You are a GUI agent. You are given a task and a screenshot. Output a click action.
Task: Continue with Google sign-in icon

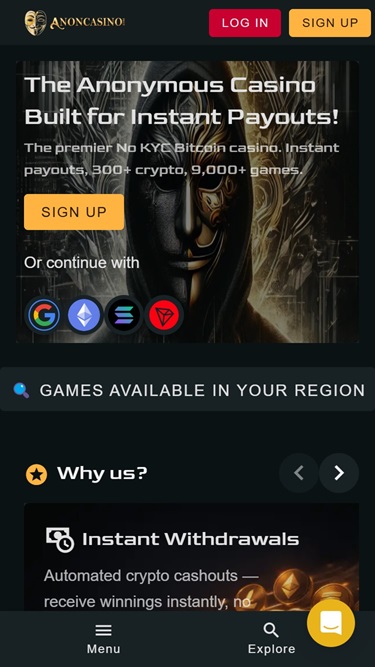coord(44,315)
